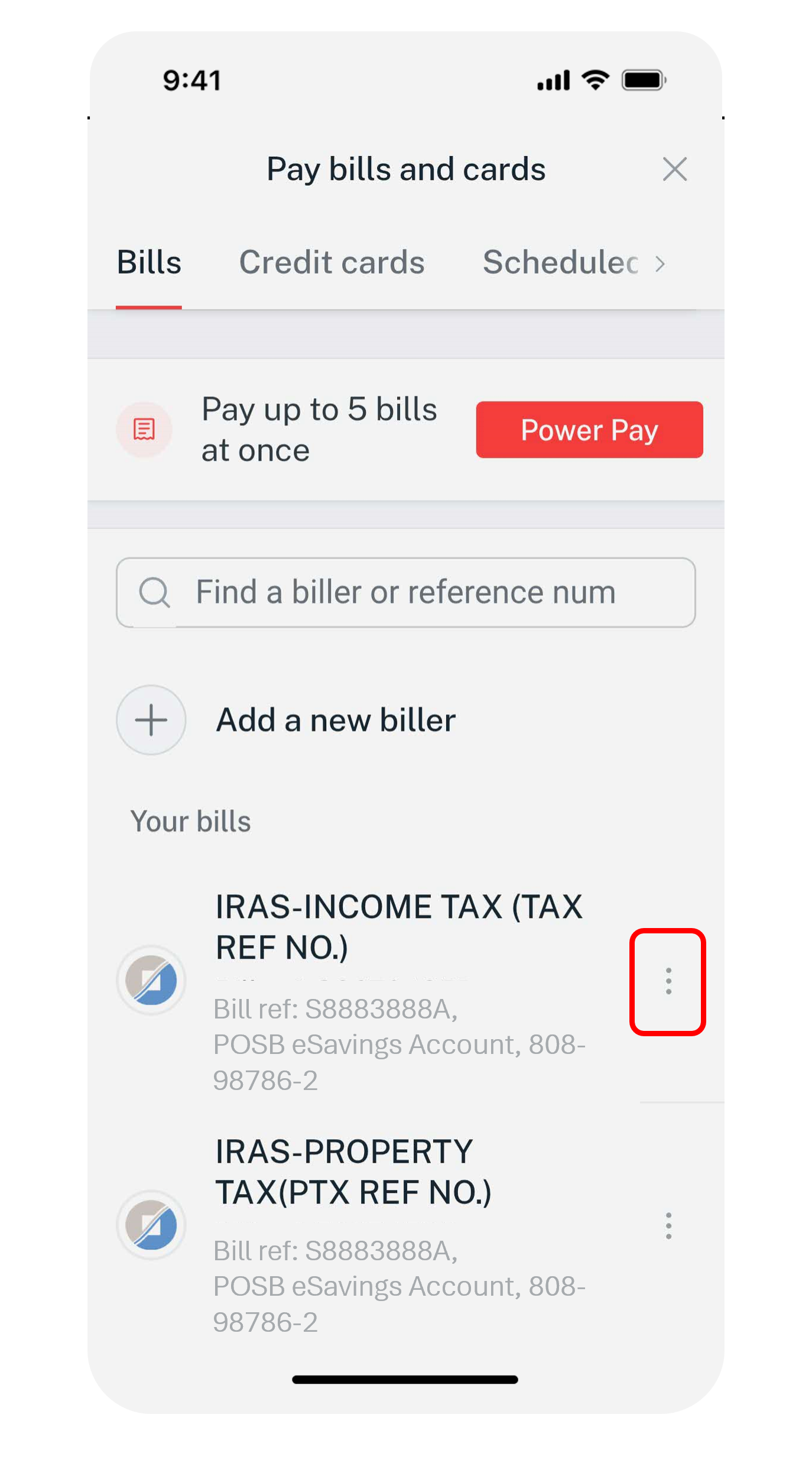This screenshot has width=812, height=1463.
Task: Open the Scheduled tab
Action: coord(560,262)
